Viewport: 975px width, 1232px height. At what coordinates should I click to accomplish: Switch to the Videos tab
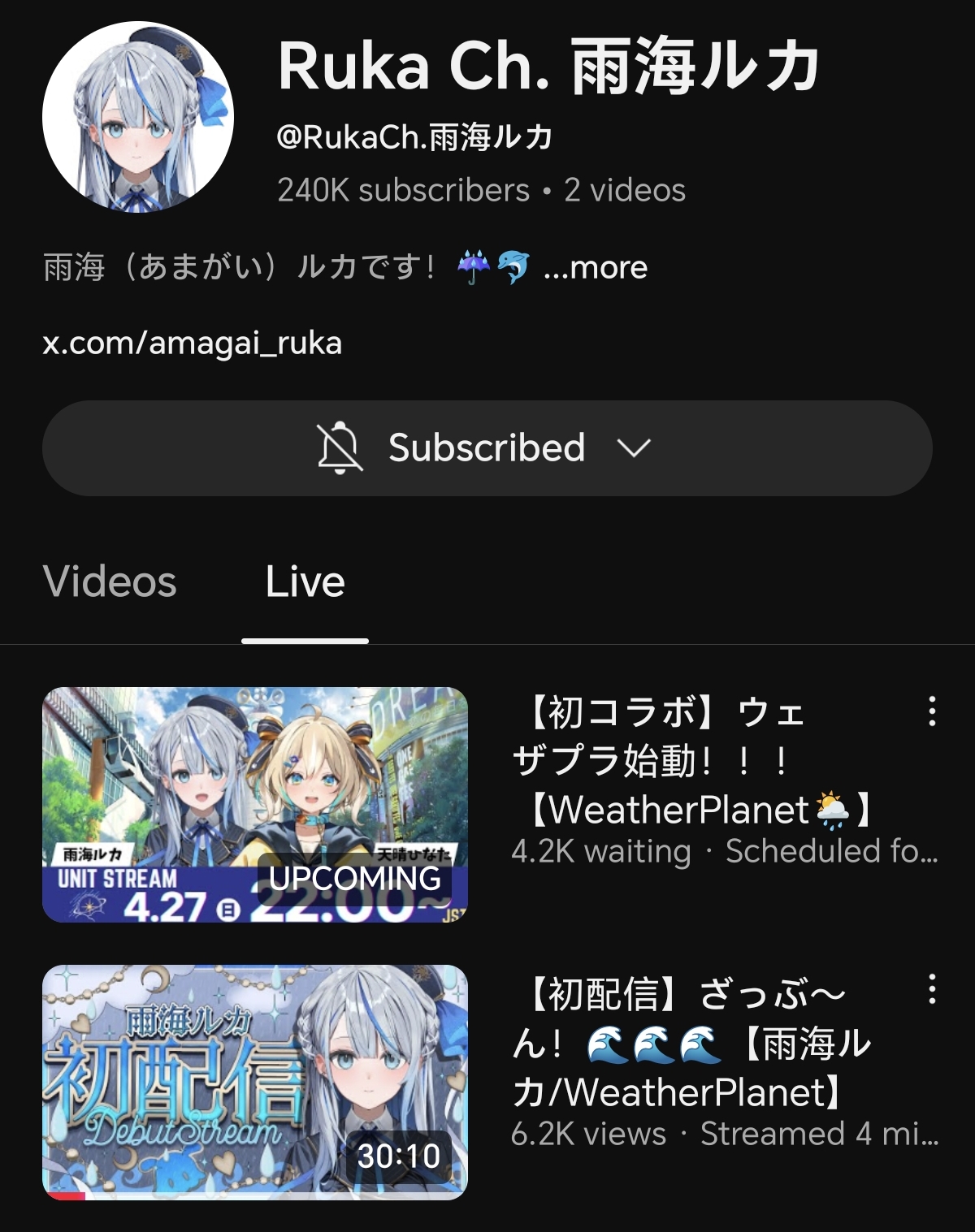(x=110, y=582)
